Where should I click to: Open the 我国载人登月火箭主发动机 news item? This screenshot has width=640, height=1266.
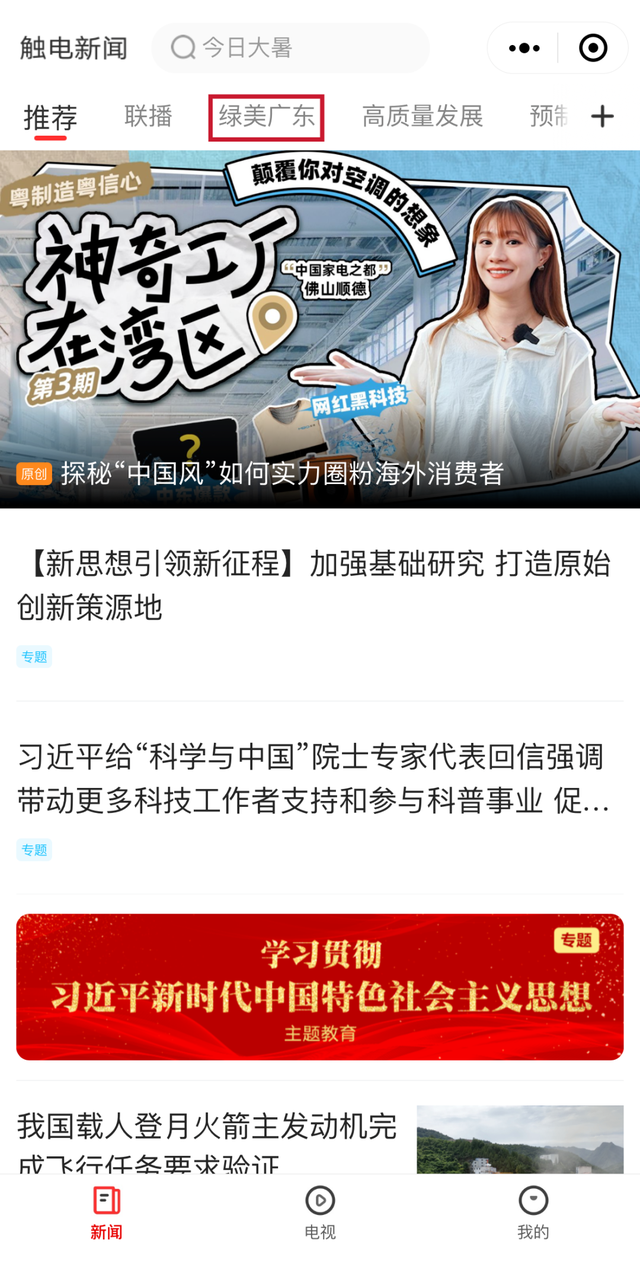coord(206,1140)
